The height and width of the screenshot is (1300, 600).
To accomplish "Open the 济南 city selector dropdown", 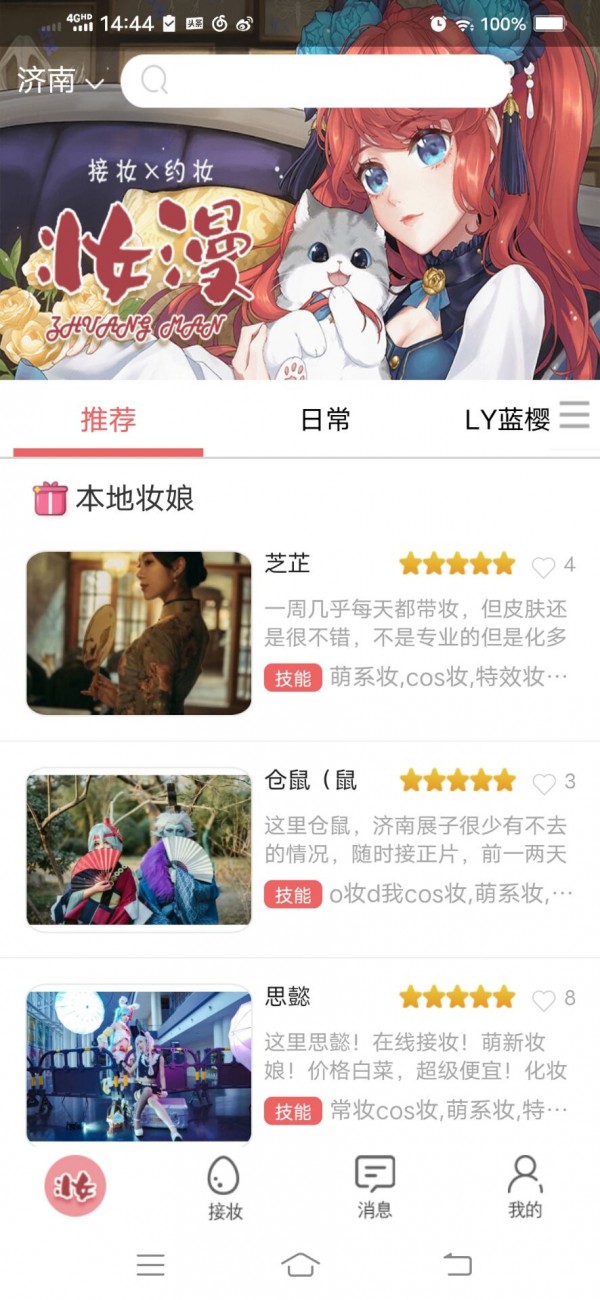I will click(60, 81).
